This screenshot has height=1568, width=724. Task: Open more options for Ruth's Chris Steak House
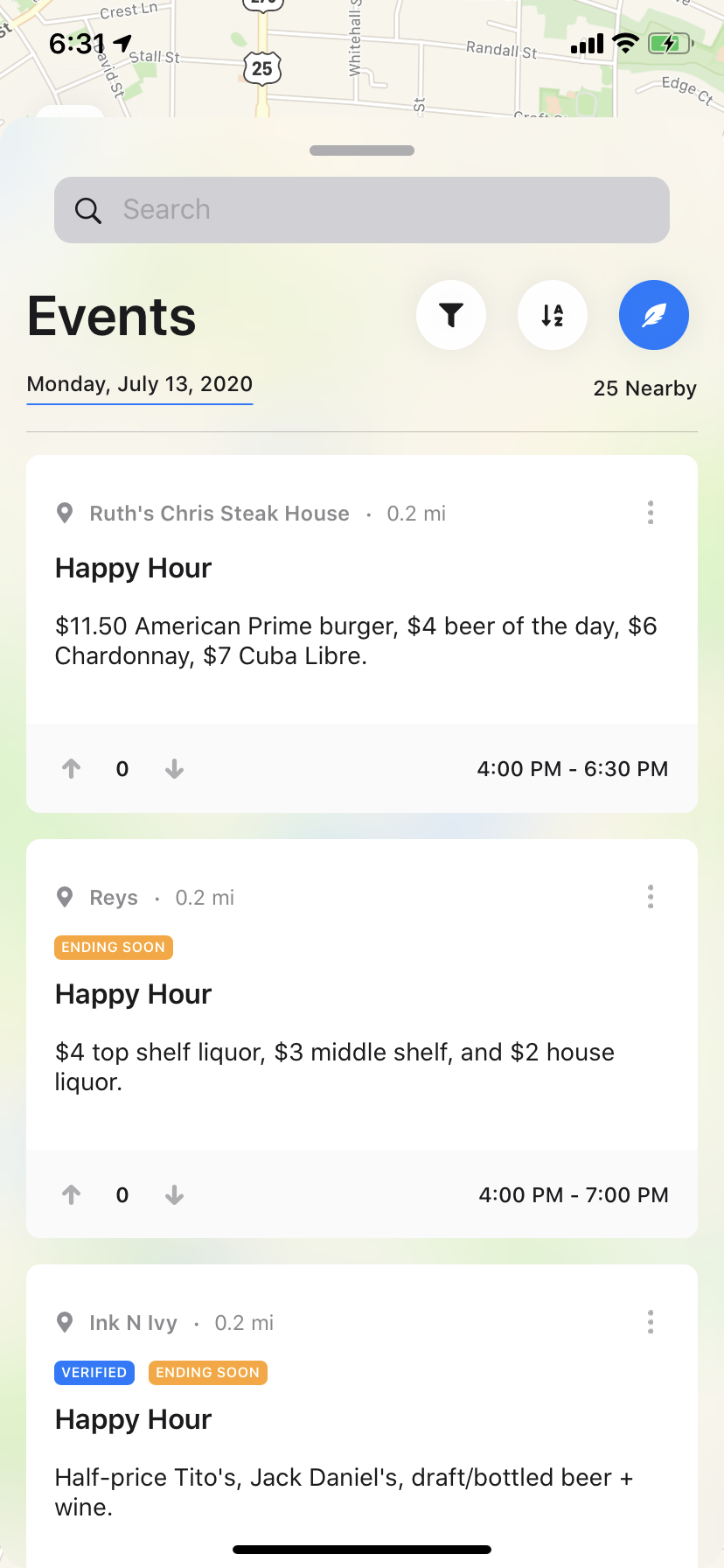(x=651, y=513)
